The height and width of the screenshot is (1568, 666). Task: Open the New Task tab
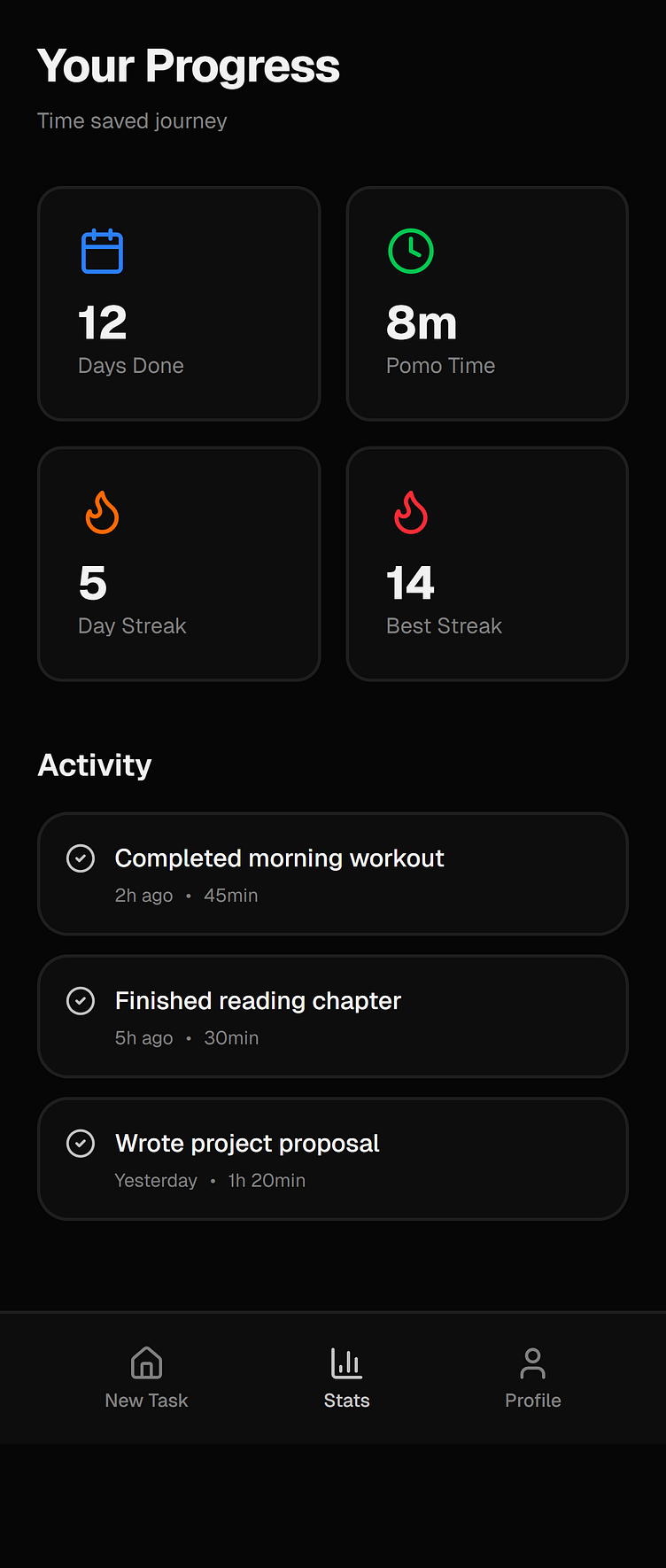tap(146, 1378)
